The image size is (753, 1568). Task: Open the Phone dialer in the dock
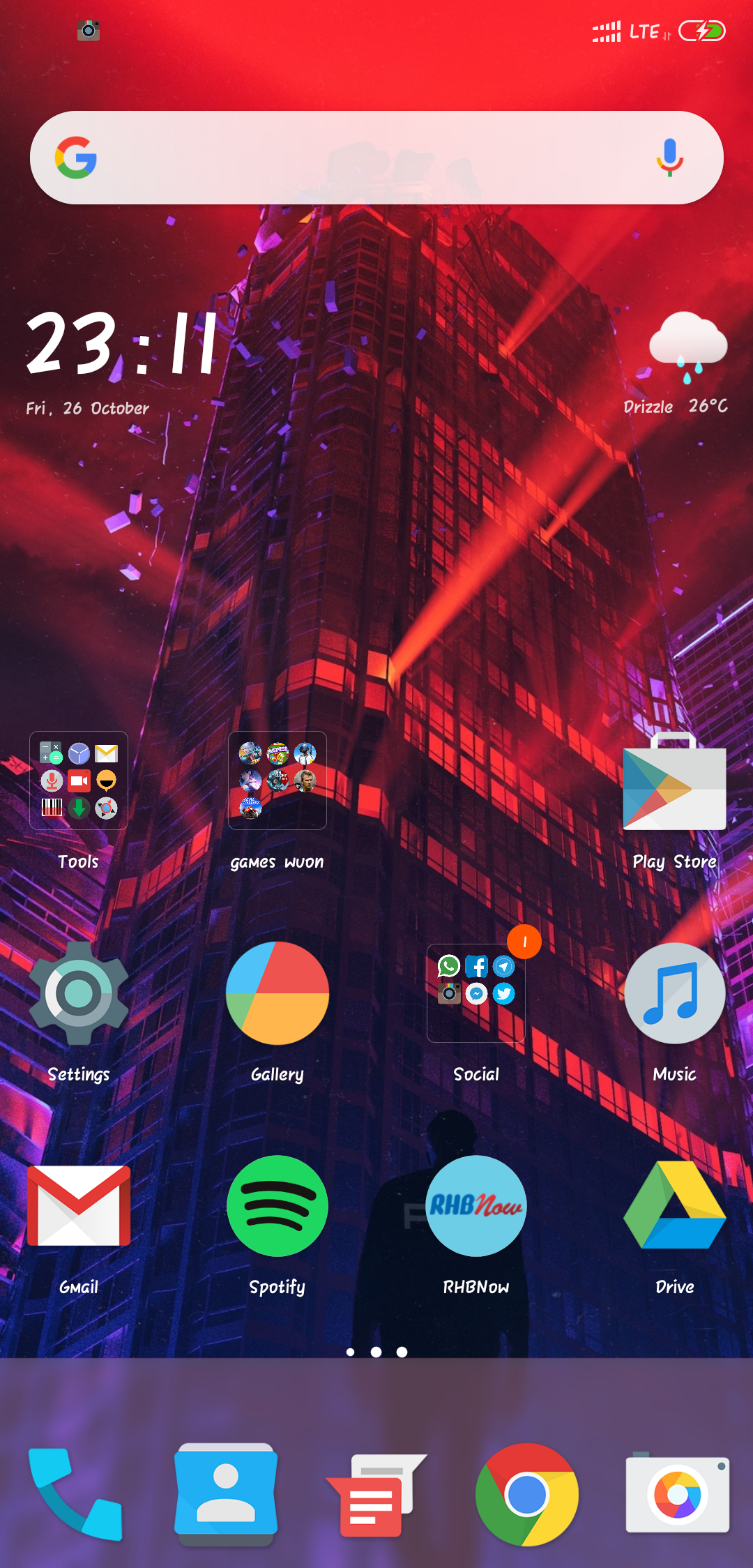click(75, 1493)
